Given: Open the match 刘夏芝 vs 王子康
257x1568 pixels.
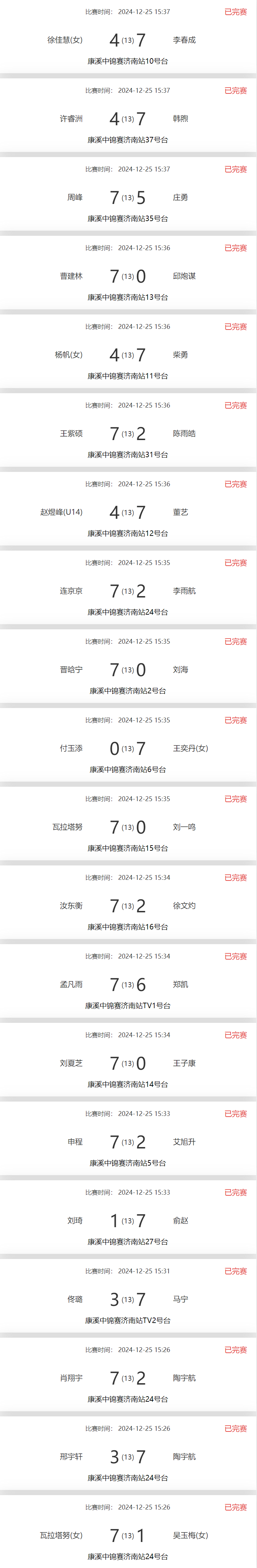Looking at the screenshot, I should 128,1063.
